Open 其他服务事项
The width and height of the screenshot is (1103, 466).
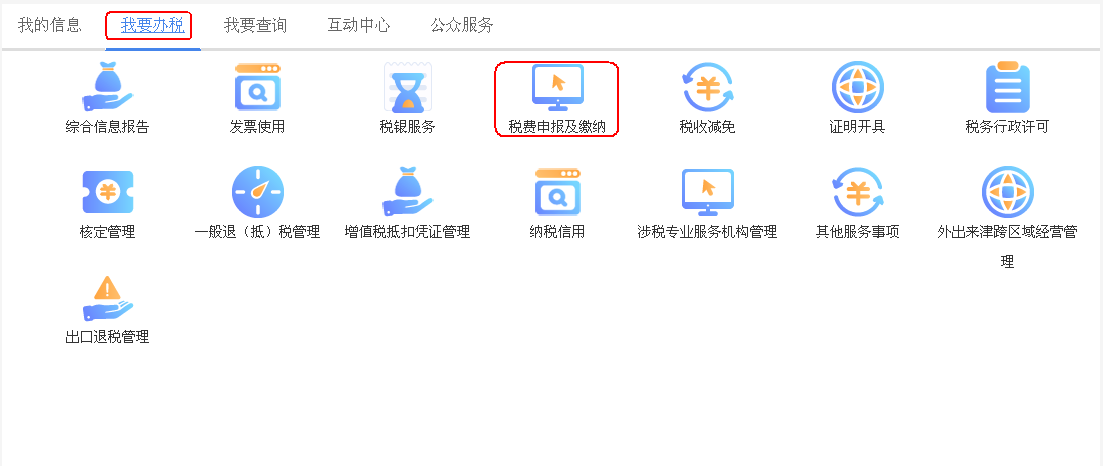click(x=857, y=204)
